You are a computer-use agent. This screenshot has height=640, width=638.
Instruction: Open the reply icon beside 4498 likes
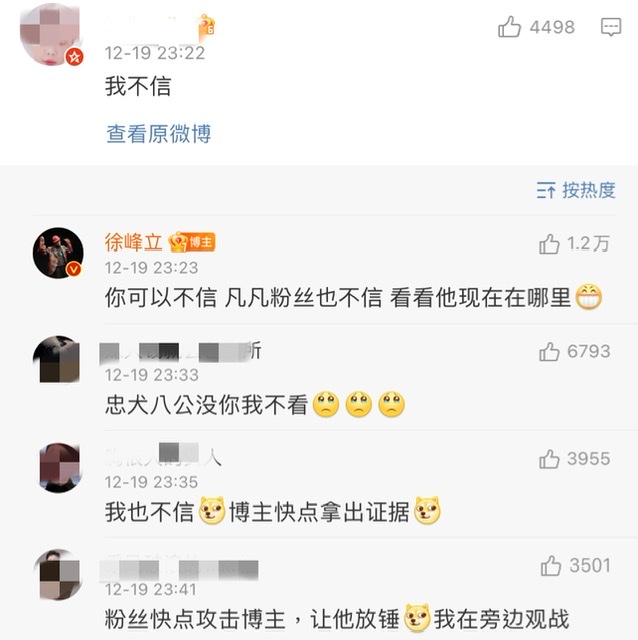click(x=611, y=28)
